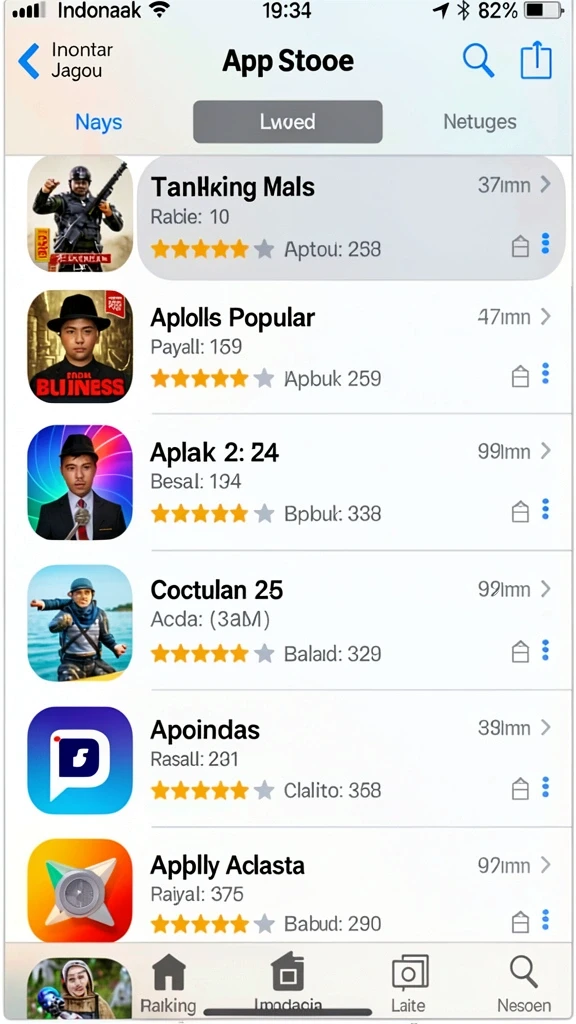Share via the top share icon
576x1024 pixels.
point(536,60)
